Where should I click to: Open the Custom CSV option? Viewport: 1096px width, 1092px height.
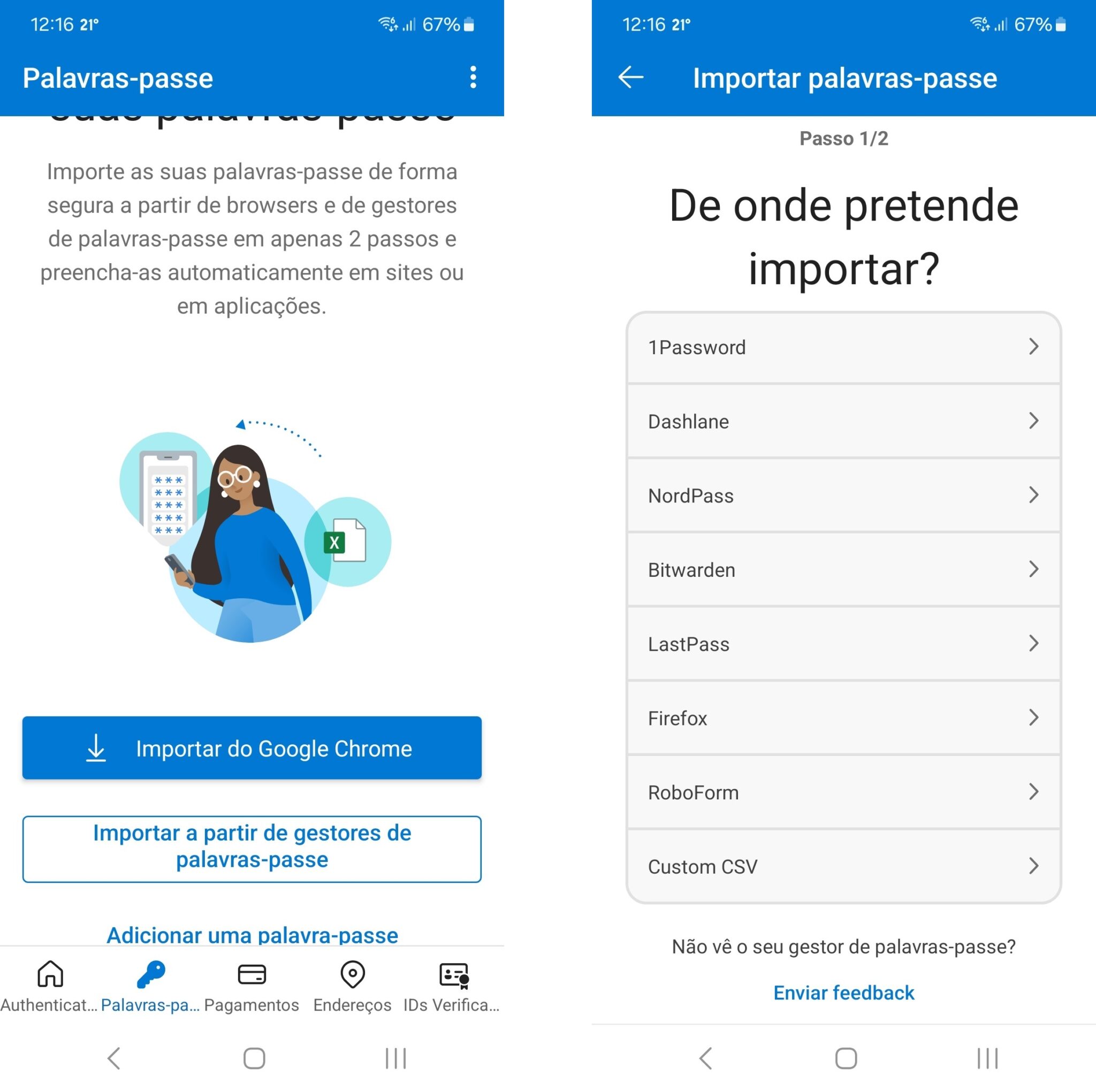(843, 866)
